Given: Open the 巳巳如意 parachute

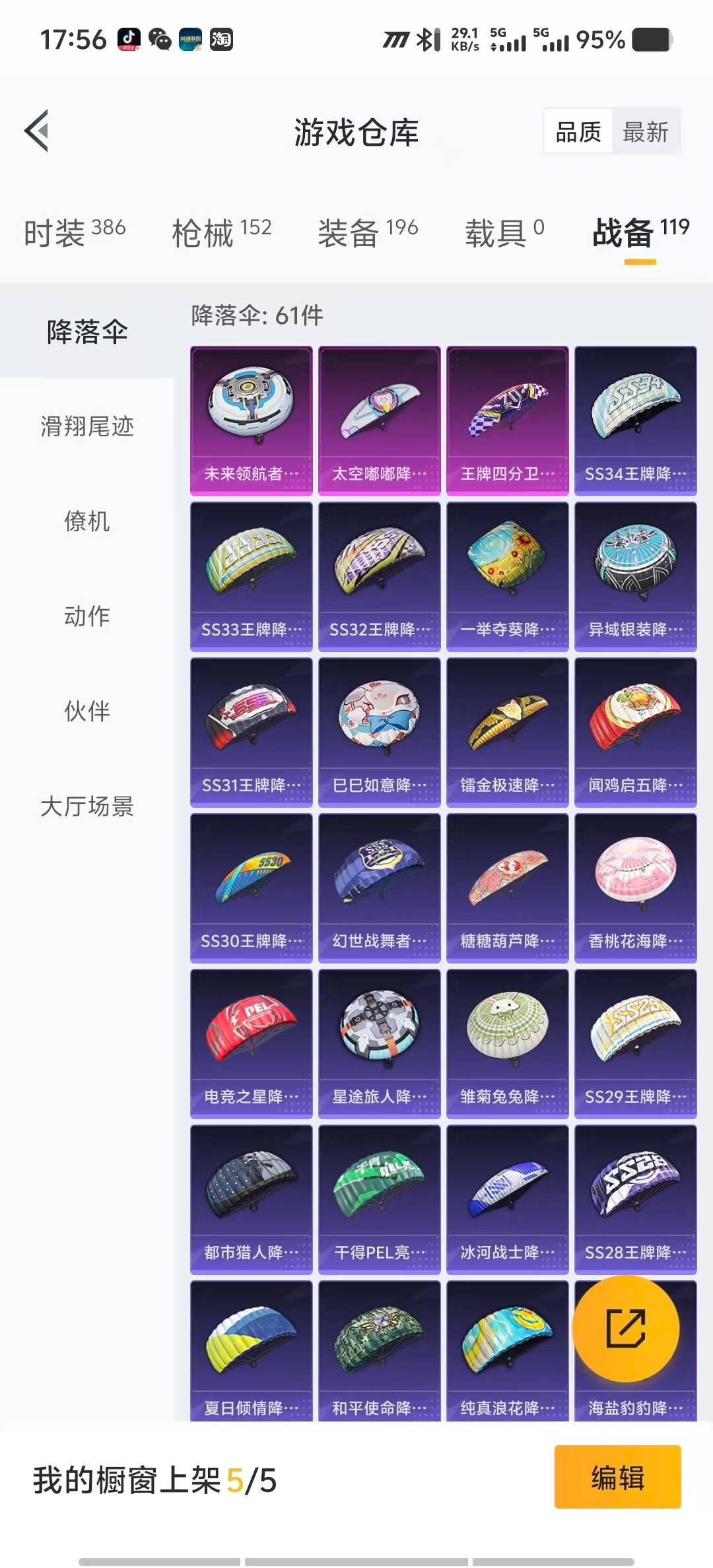Looking at the screenshot, I should tap(379, 732).
